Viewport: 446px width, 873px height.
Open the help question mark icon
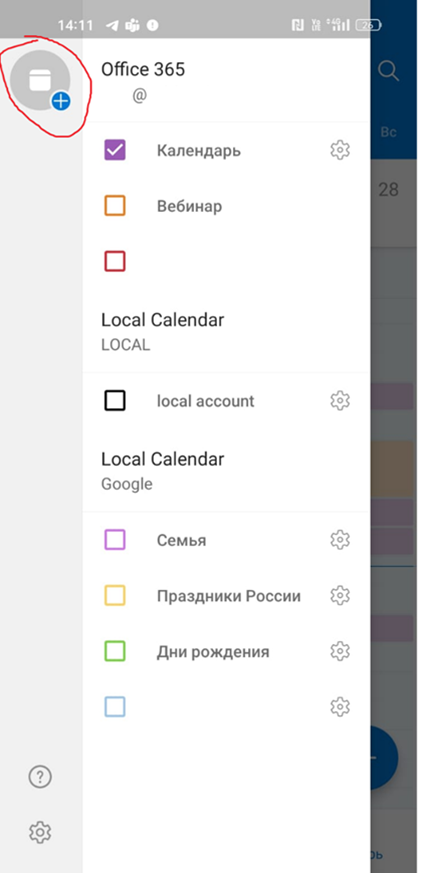coord(40,776)
